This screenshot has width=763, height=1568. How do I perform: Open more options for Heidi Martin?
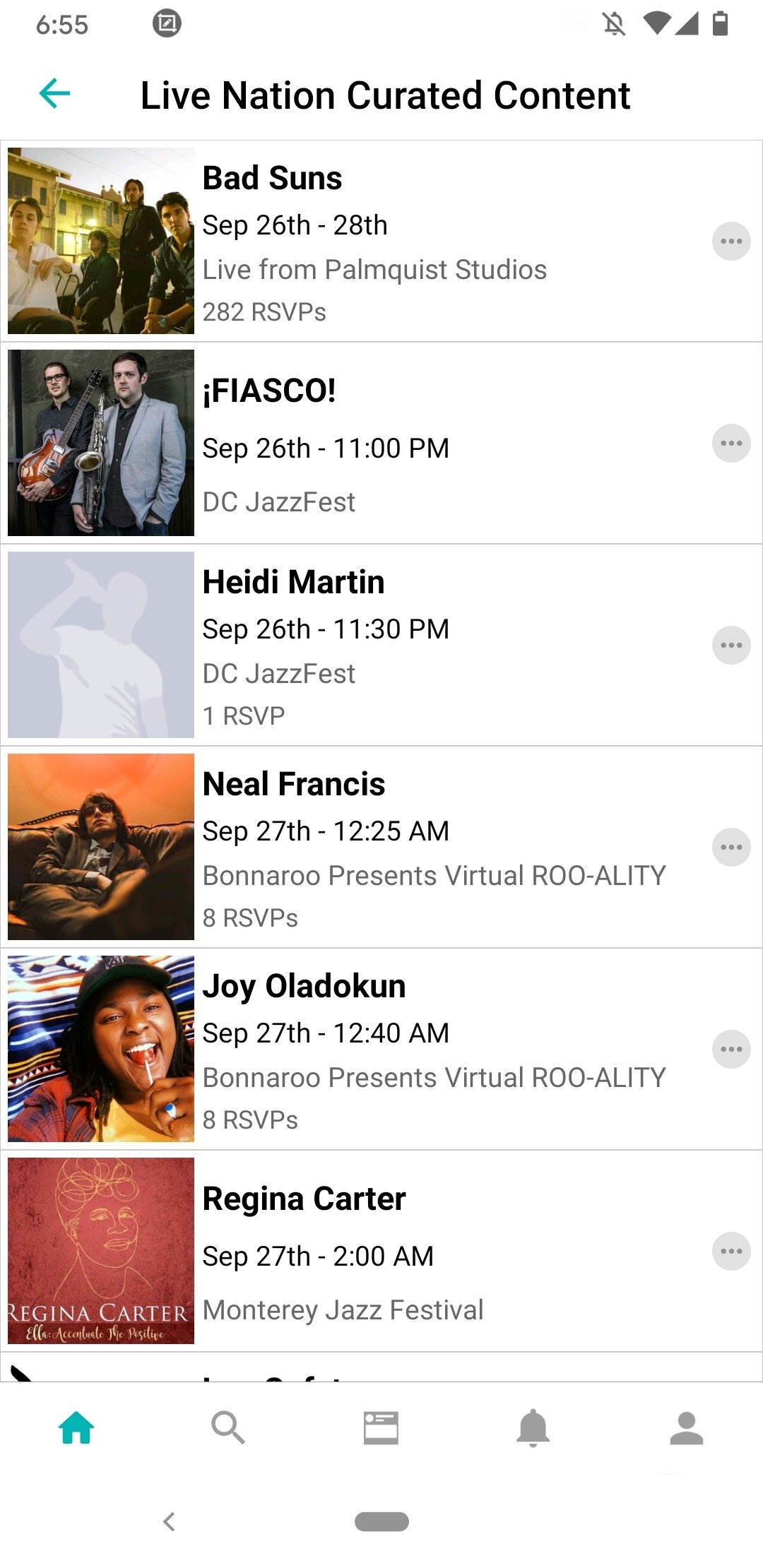coord(731,646)
